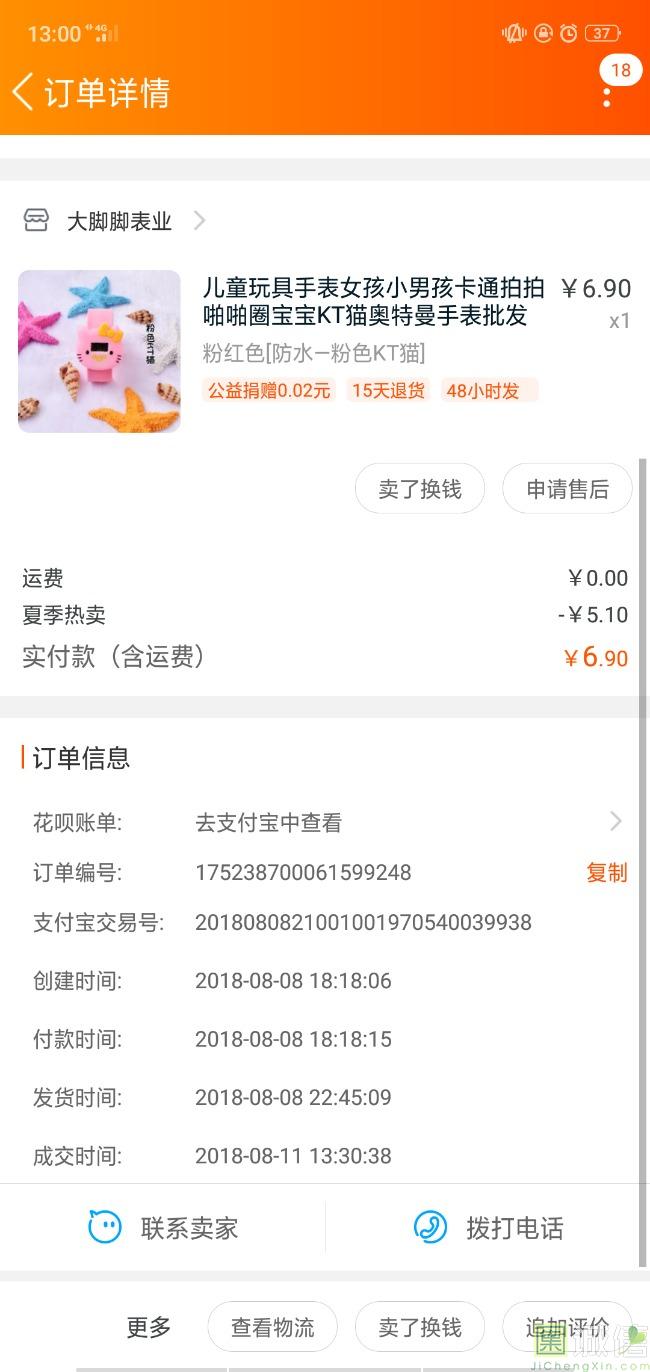Check shipment tracking with 查看物流

tap(272, 1327)
